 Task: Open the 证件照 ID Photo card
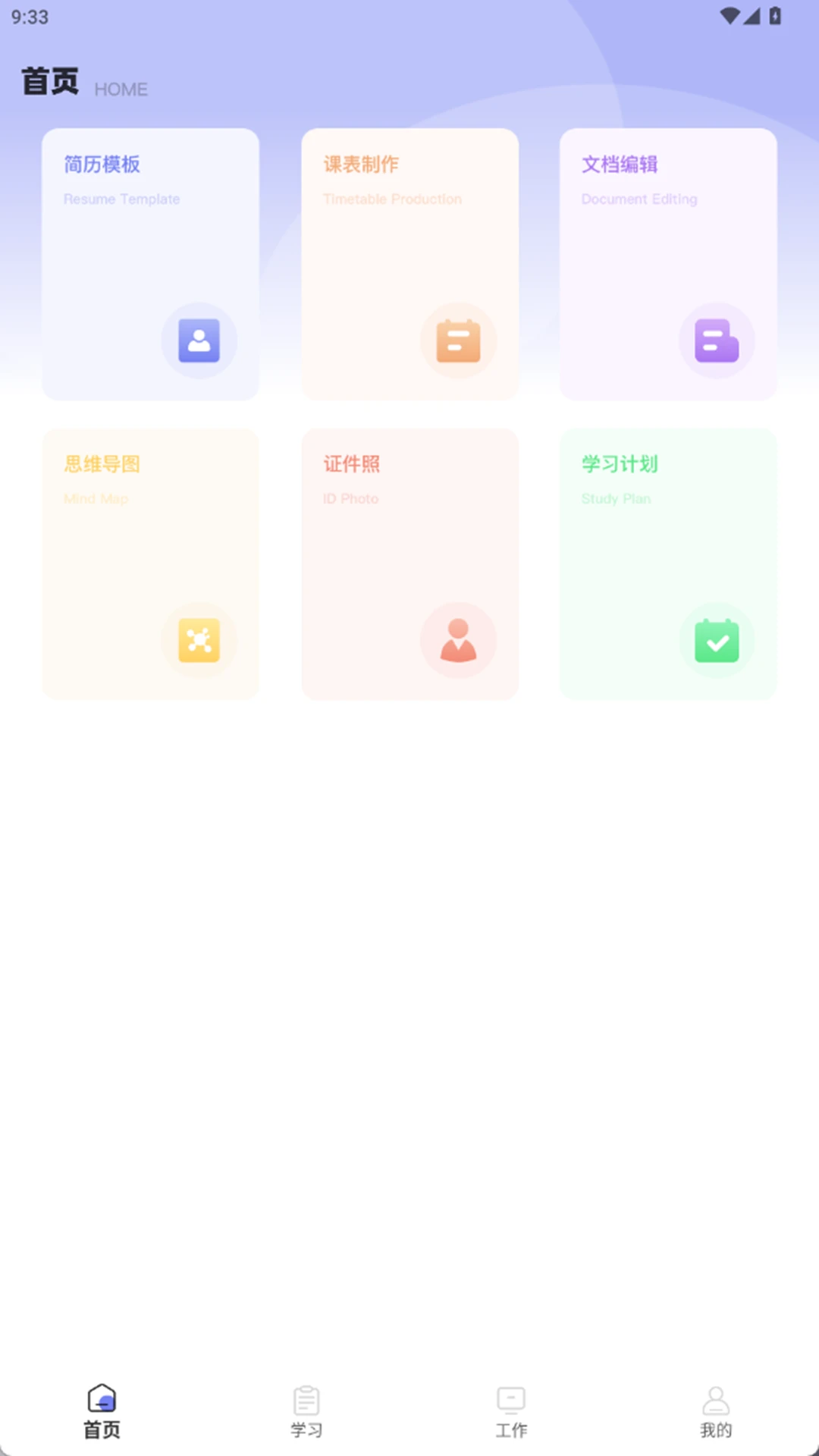click(409, 563)
